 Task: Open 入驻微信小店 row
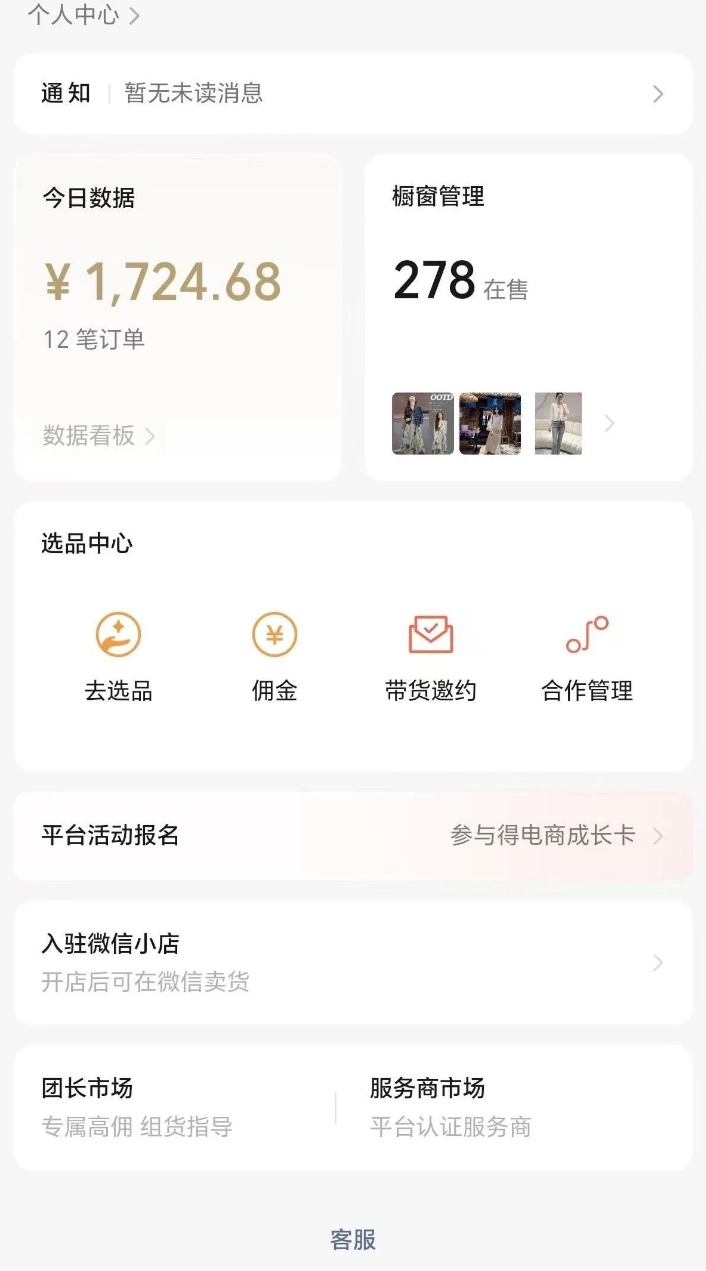(x=352, y=962)
